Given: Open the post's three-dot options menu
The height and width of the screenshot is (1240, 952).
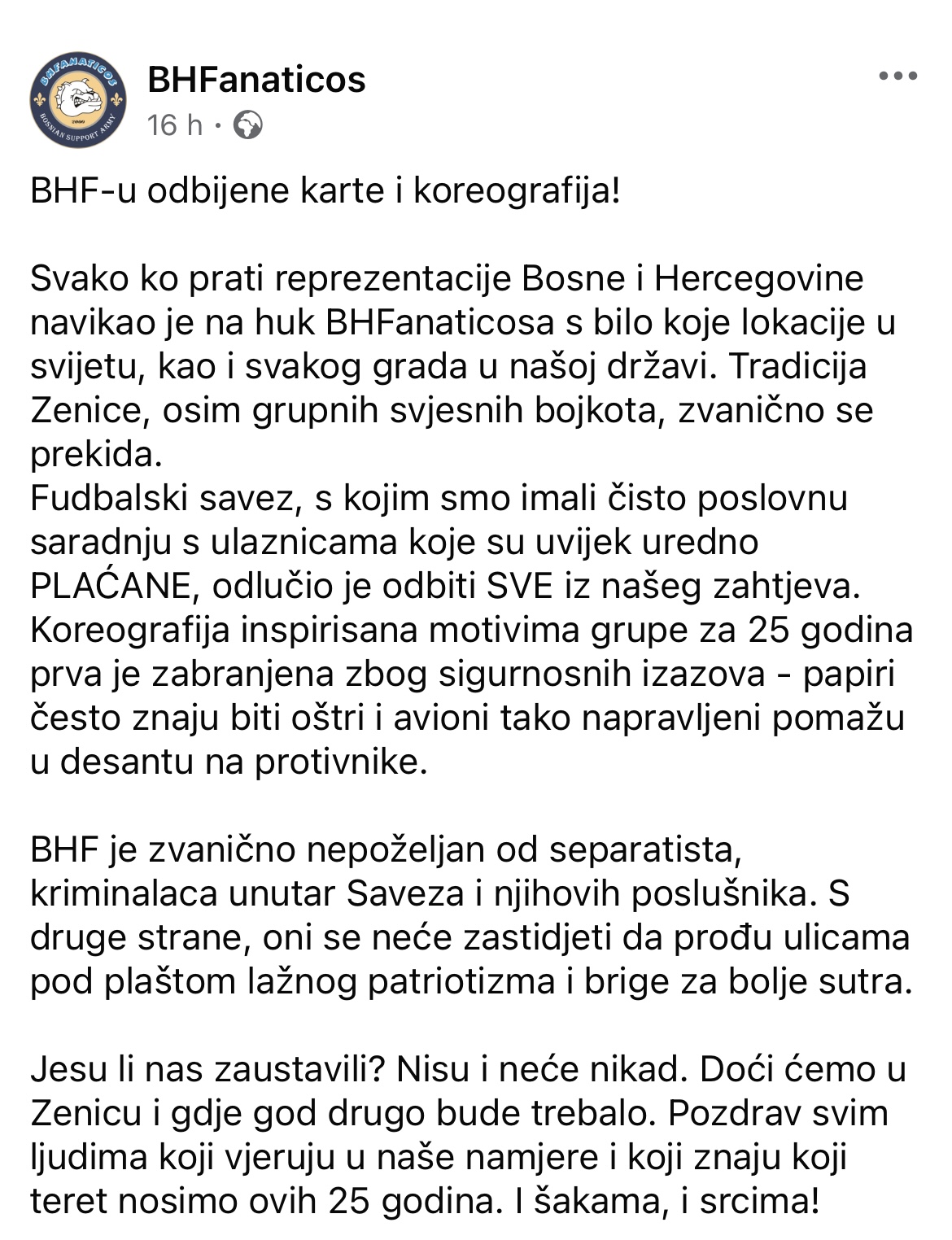Looking at the screenshot, I should click(x=898, y=77).
